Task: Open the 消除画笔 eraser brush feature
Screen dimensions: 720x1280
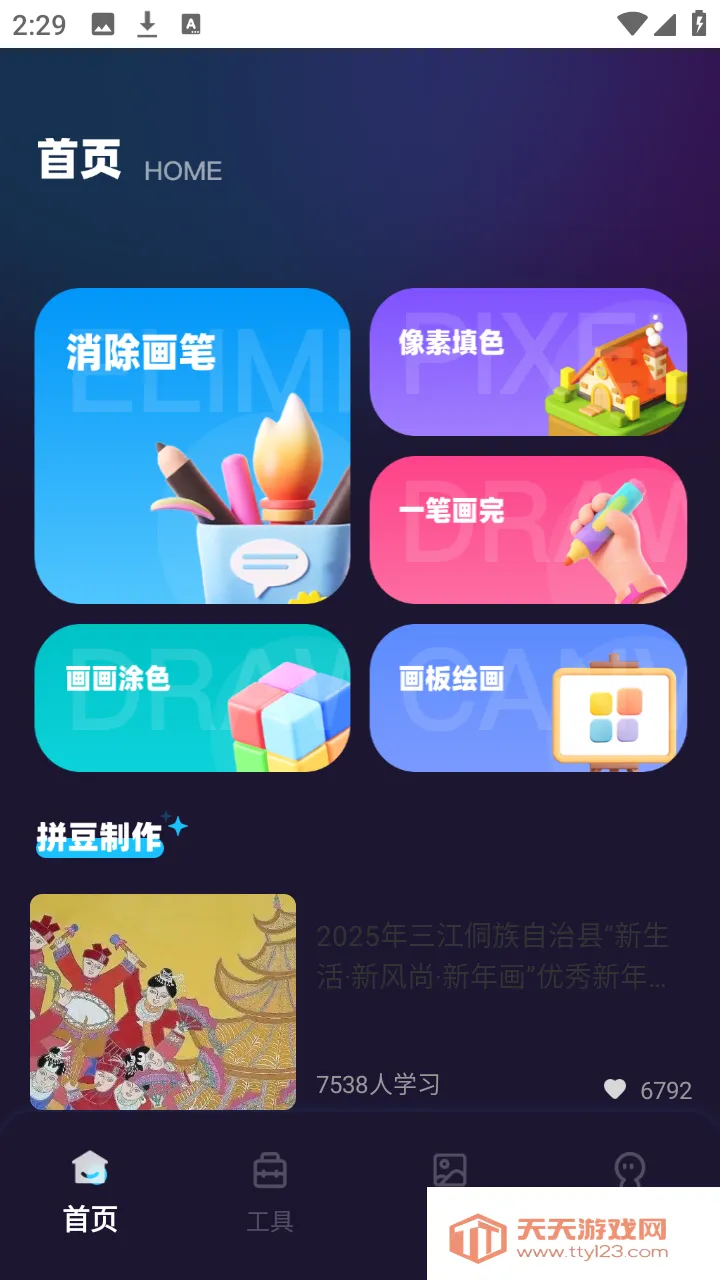Action: (x=192, y=446)
